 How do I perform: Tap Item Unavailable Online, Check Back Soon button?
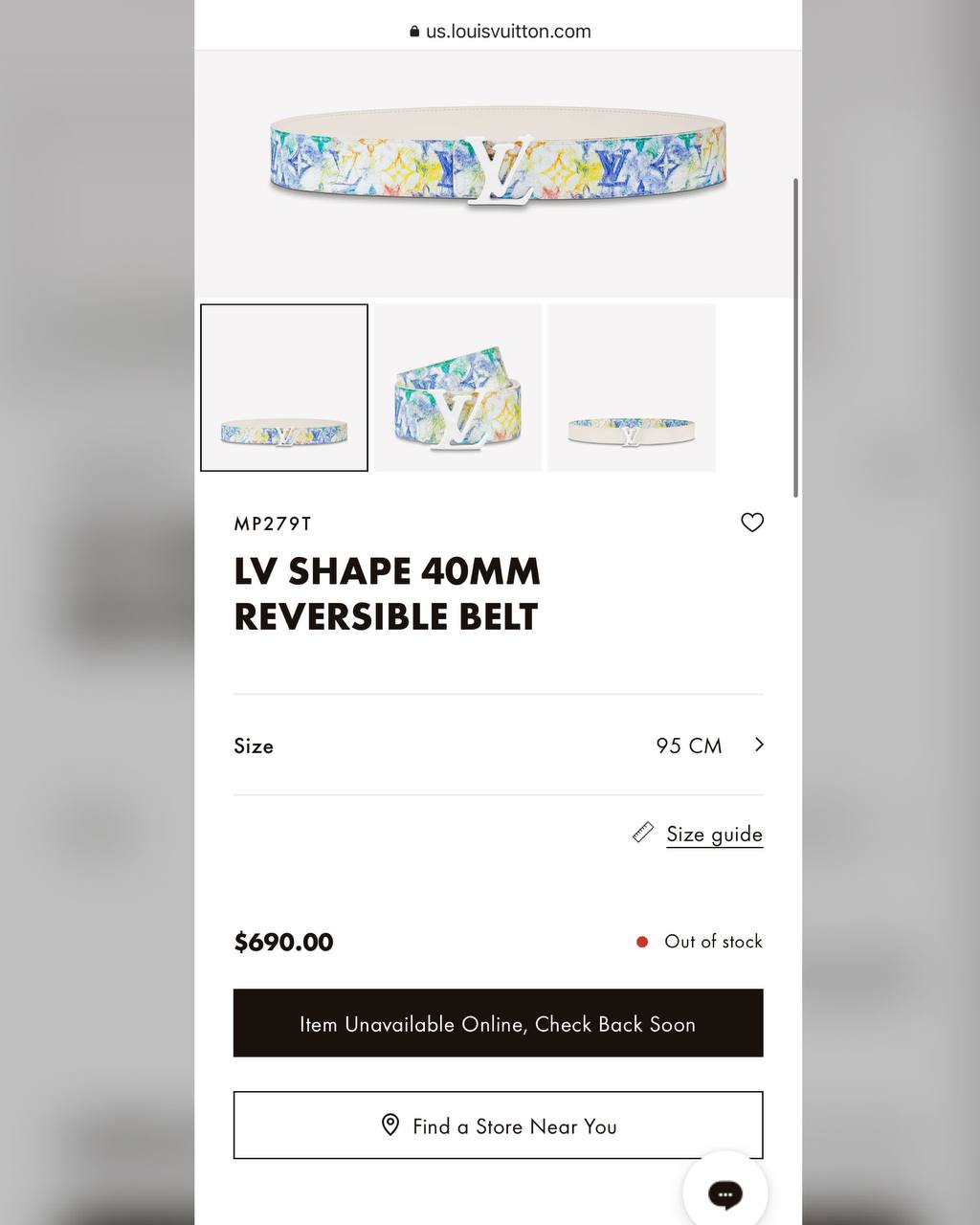pos(498,1023)
